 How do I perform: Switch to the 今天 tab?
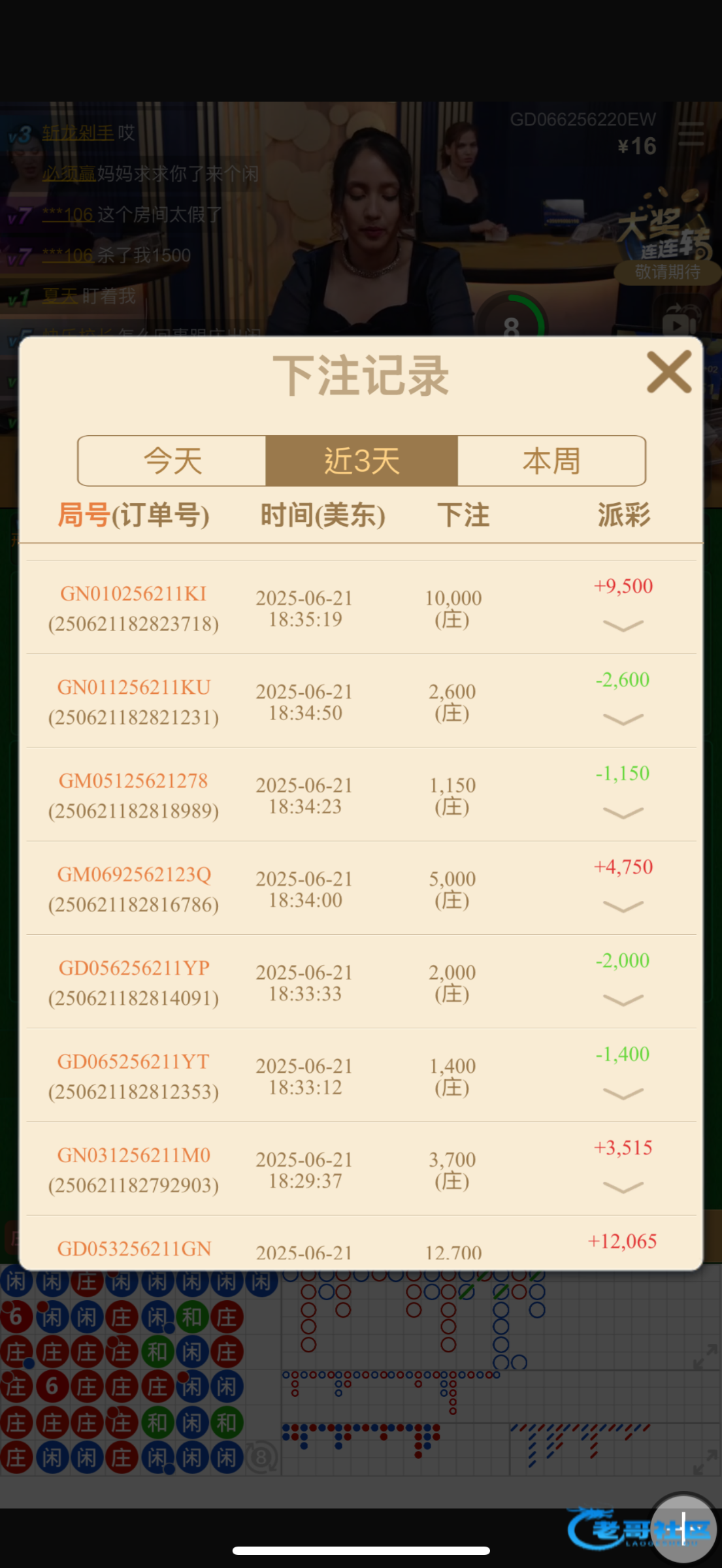point(172,461)
